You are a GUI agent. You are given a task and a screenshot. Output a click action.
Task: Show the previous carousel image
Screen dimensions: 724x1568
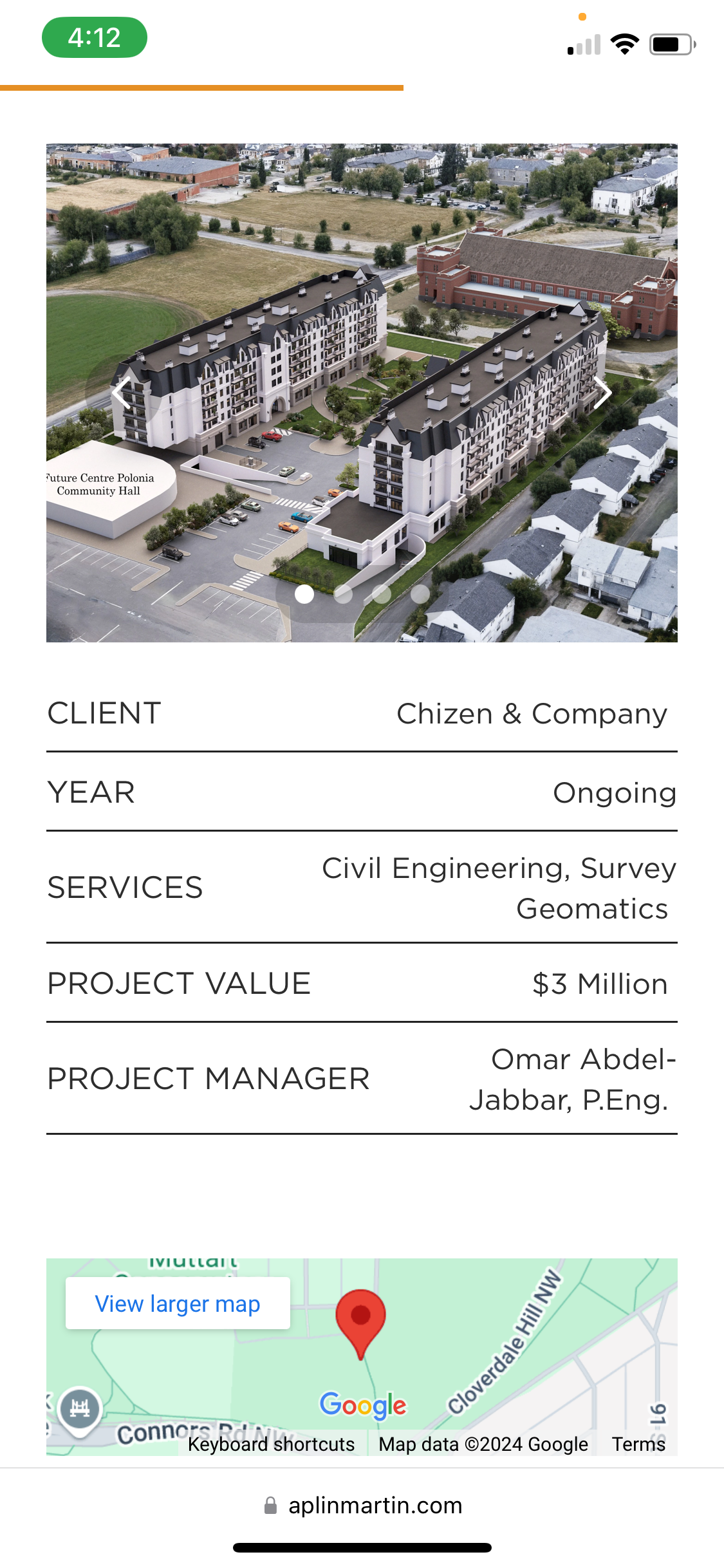point(122,392)
